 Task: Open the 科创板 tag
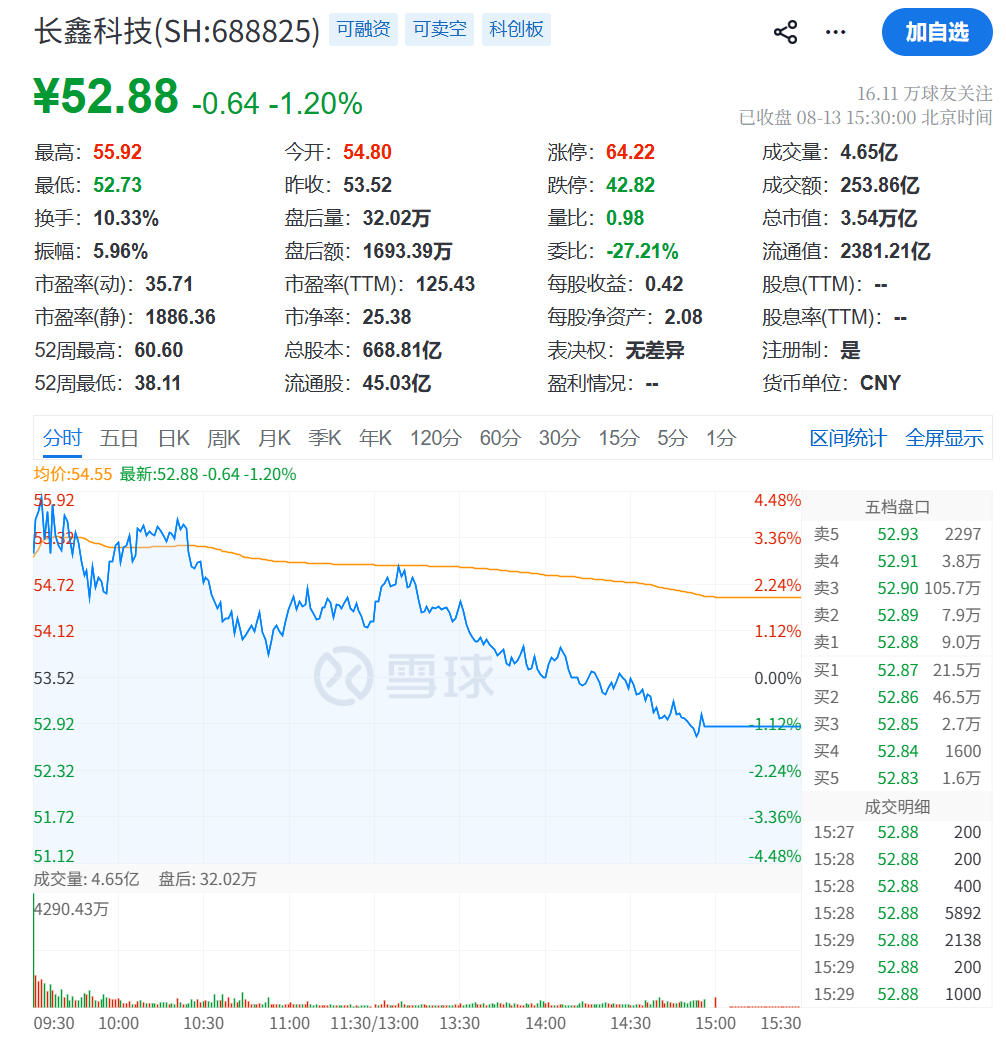(x=516, y=29)
